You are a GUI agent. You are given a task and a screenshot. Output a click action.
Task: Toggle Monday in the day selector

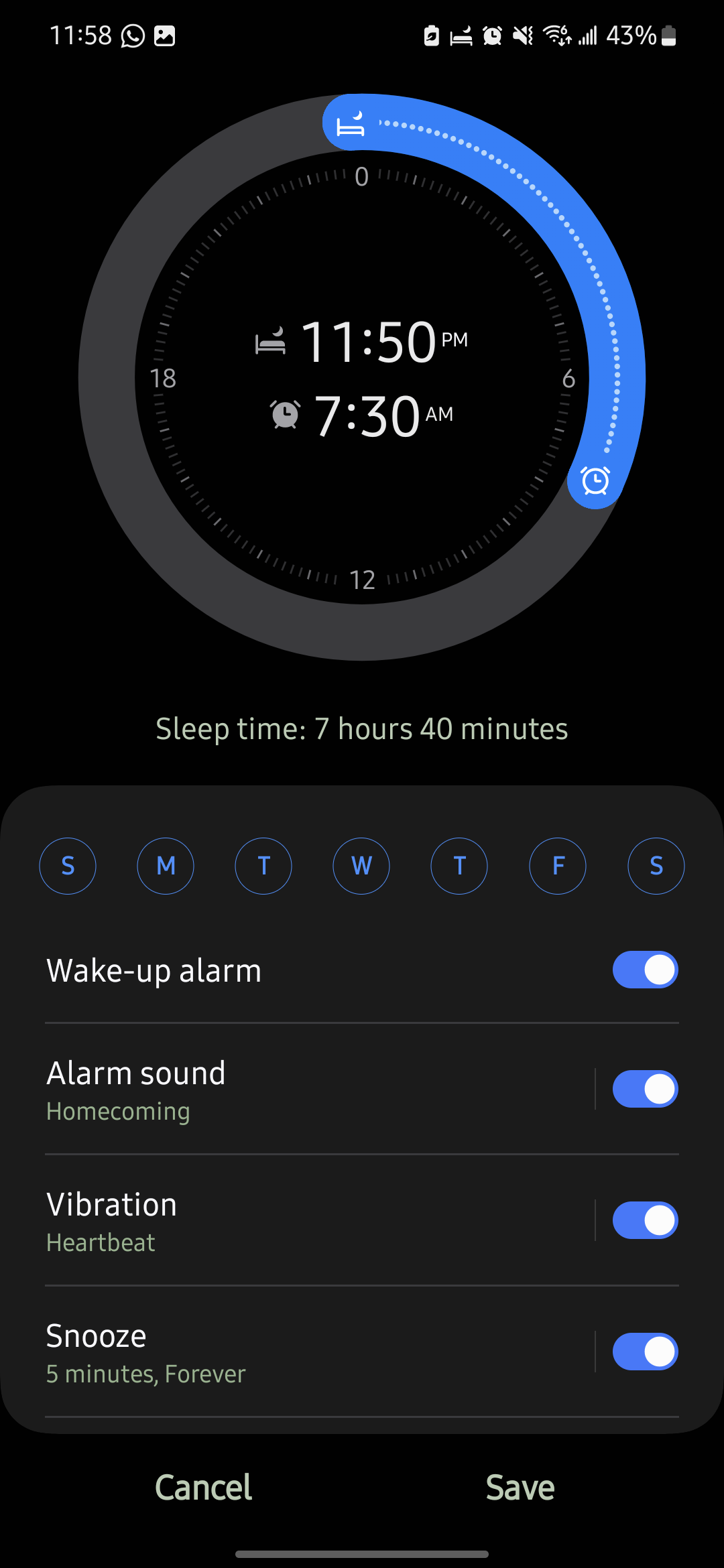point(166,866)
